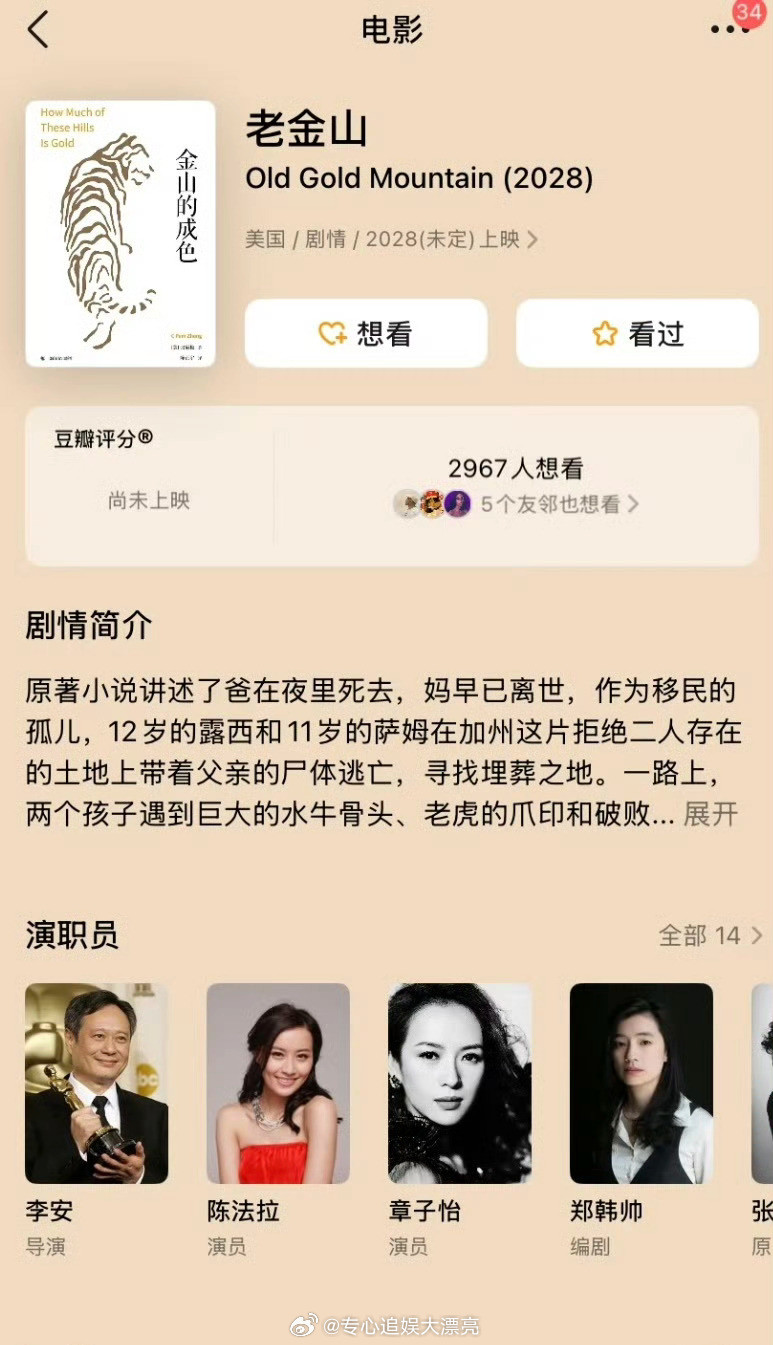Mark the movie as 看过

coord(636,333)
